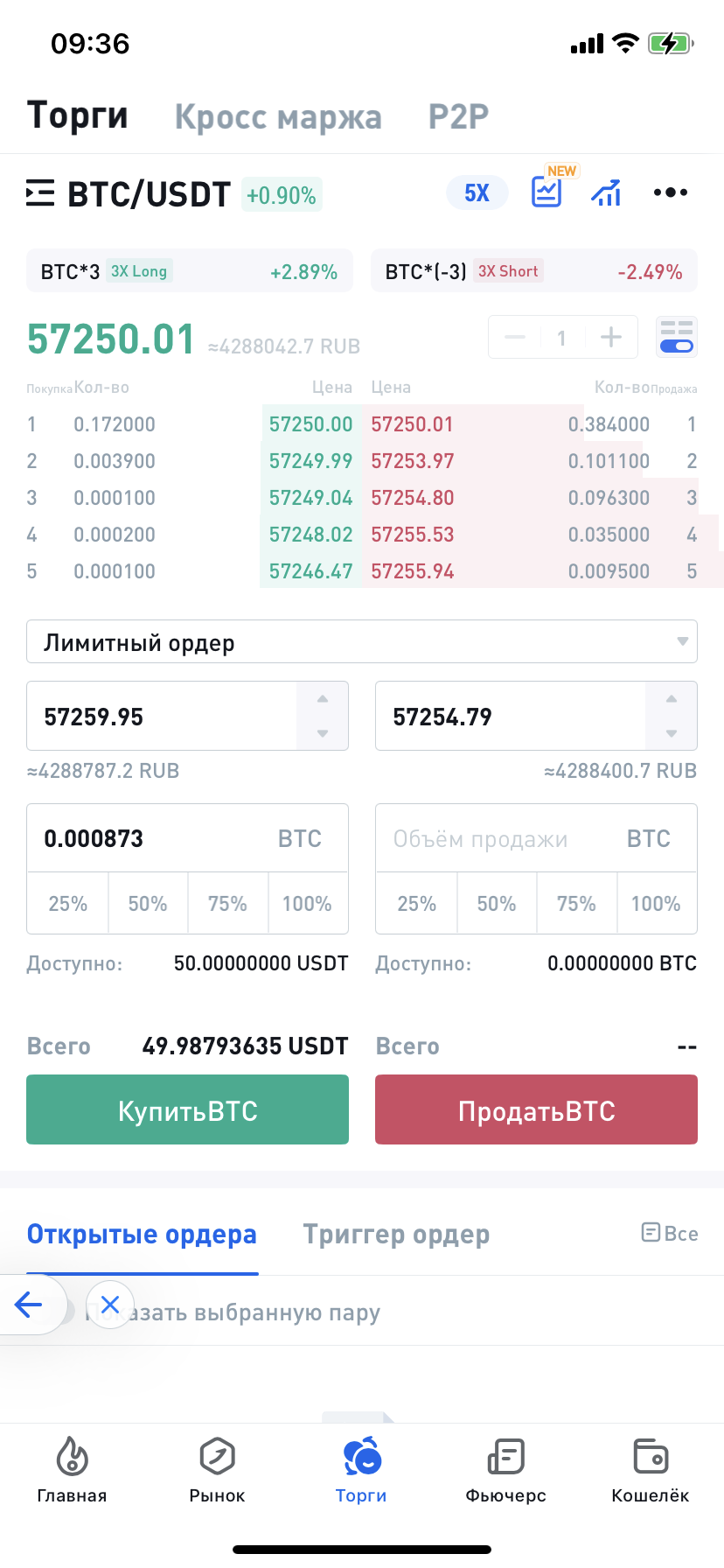Switch to the Кросс маржа tab
Image resolution: width=724 pixels, height=1568 pixels.
pos(278,116)
